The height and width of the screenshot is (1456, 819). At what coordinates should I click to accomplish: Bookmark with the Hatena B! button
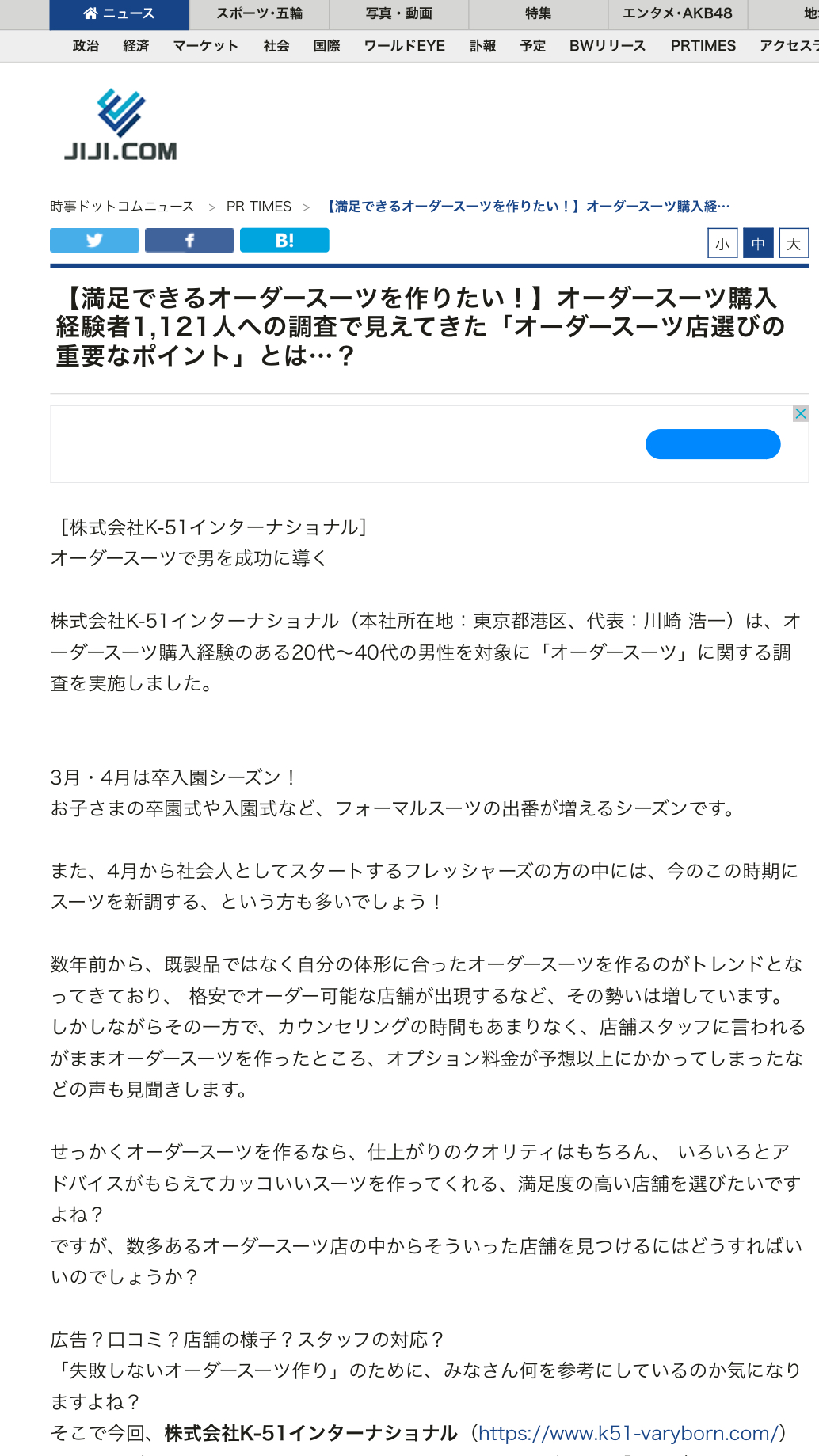(x=284, y=241)
